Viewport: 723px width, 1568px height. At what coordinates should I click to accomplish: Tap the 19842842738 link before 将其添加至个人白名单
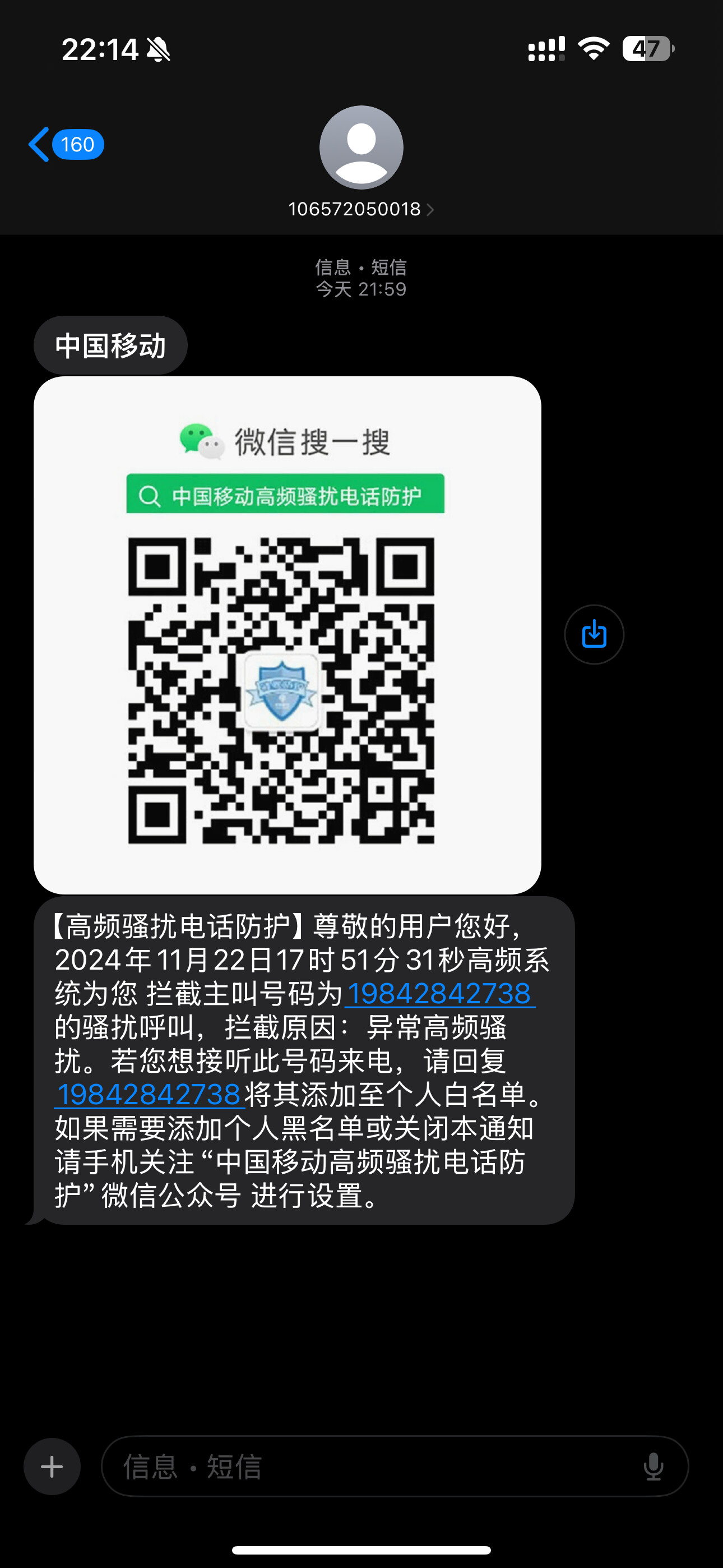(x=149, y=1094)
